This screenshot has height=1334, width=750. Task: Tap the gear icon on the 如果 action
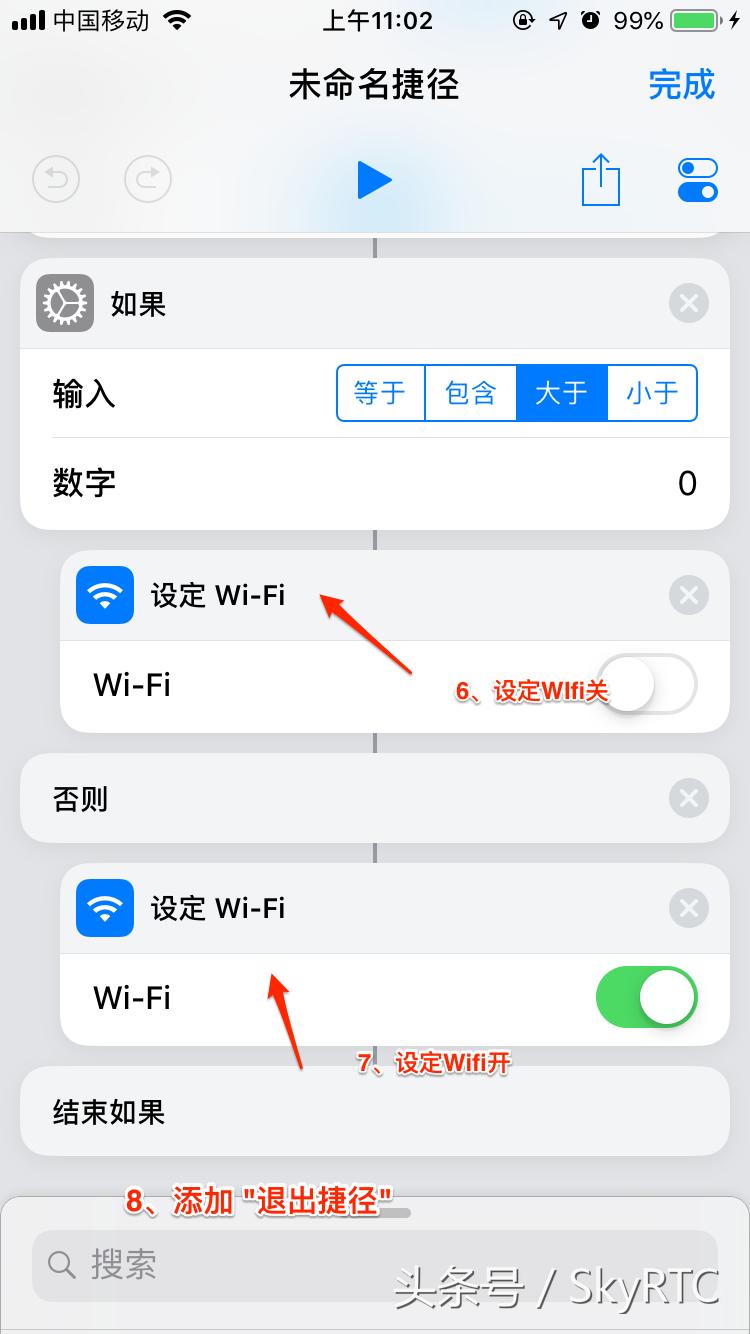pos(64,303)
